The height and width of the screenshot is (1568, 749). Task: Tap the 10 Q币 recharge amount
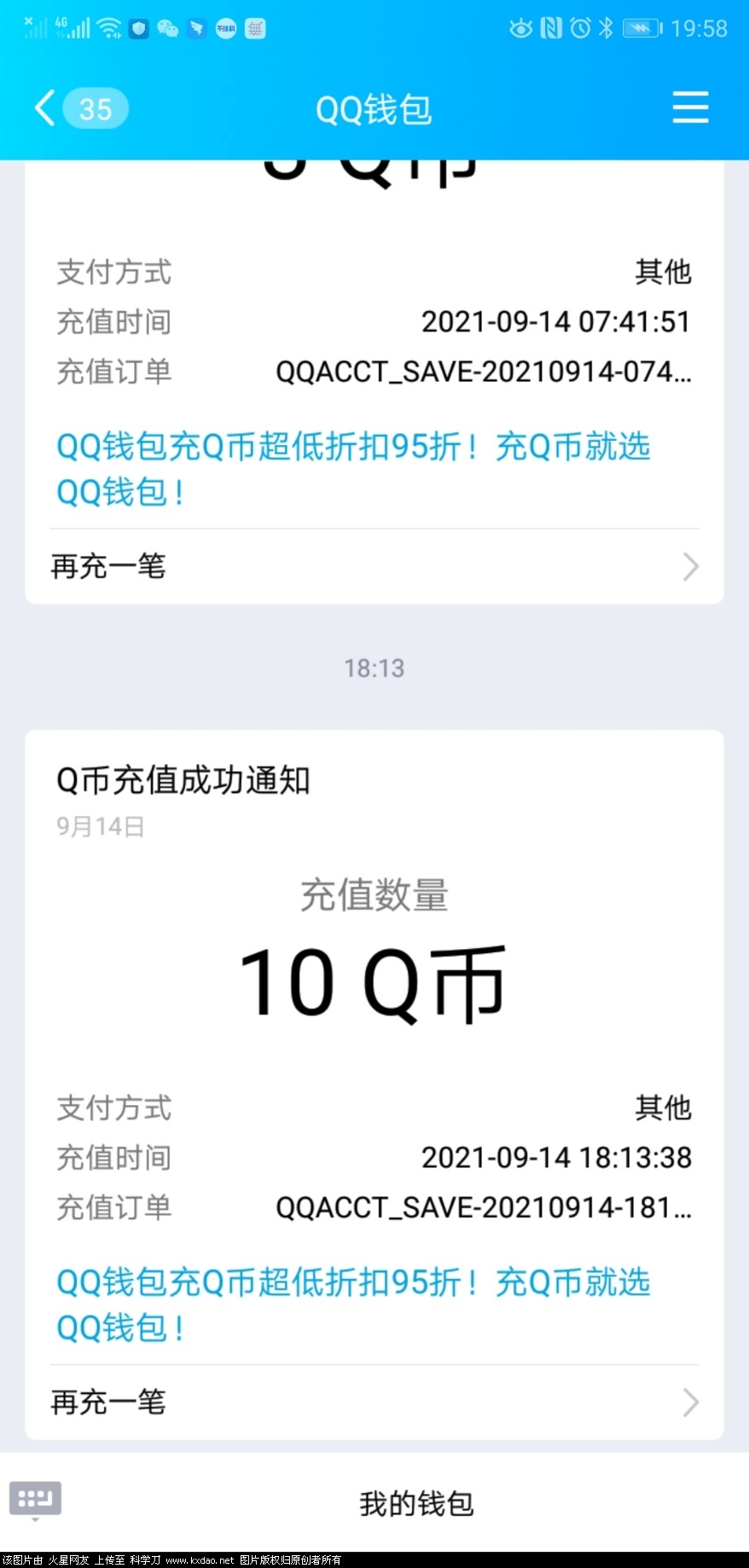(x=374, y=981)
